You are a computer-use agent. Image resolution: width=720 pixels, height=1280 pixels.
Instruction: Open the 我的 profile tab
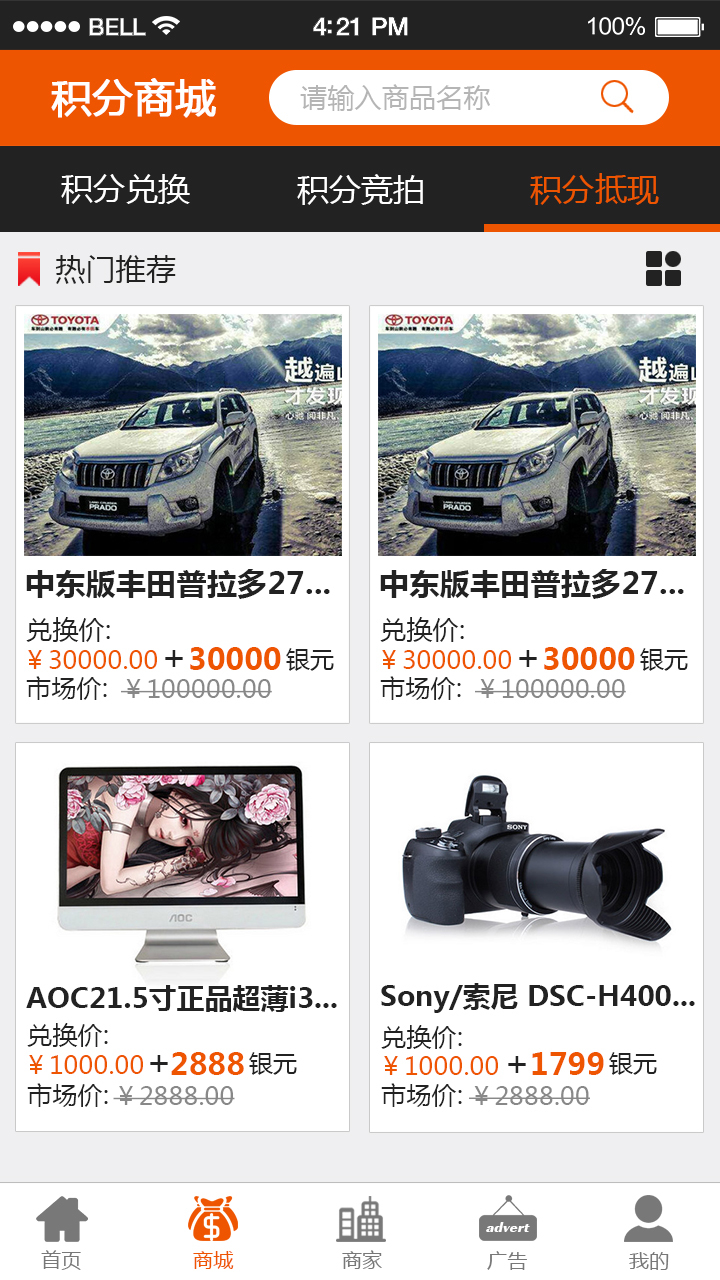tap(648, 1232)
